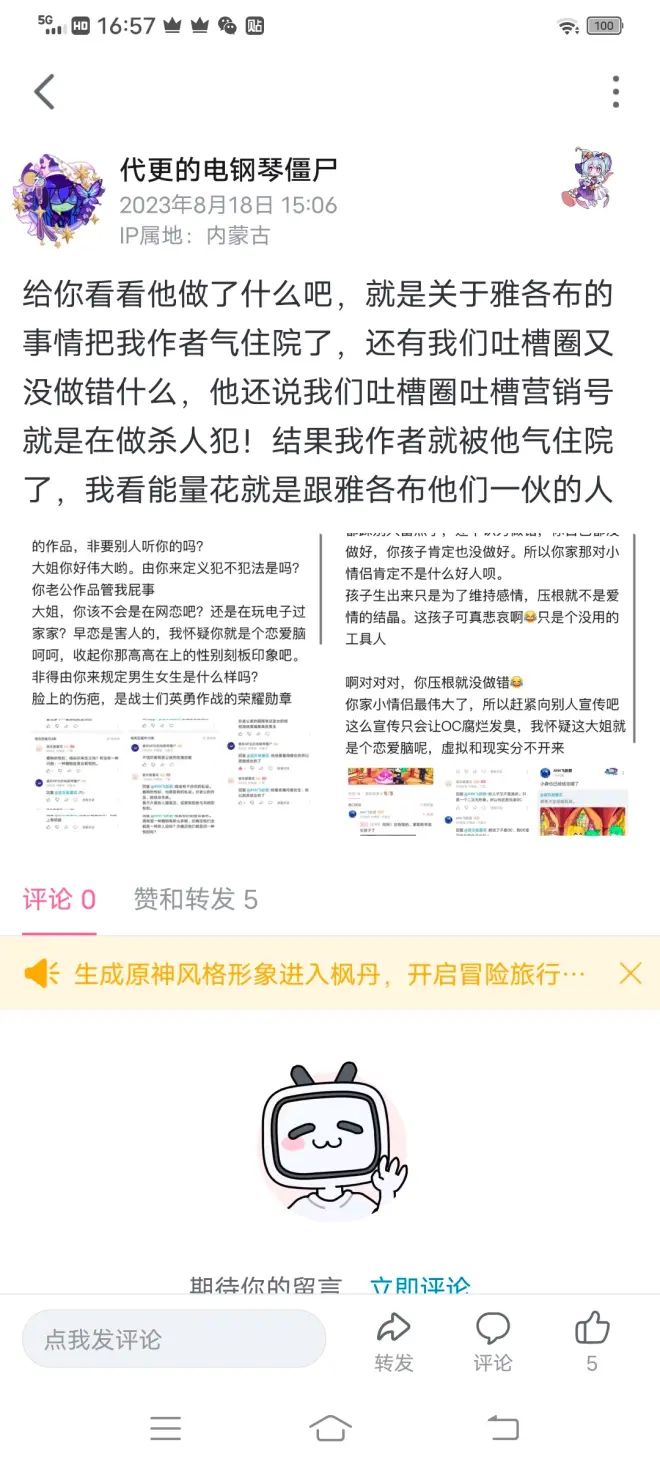Open comments via the 评论 icon

tap(493, 1341)
